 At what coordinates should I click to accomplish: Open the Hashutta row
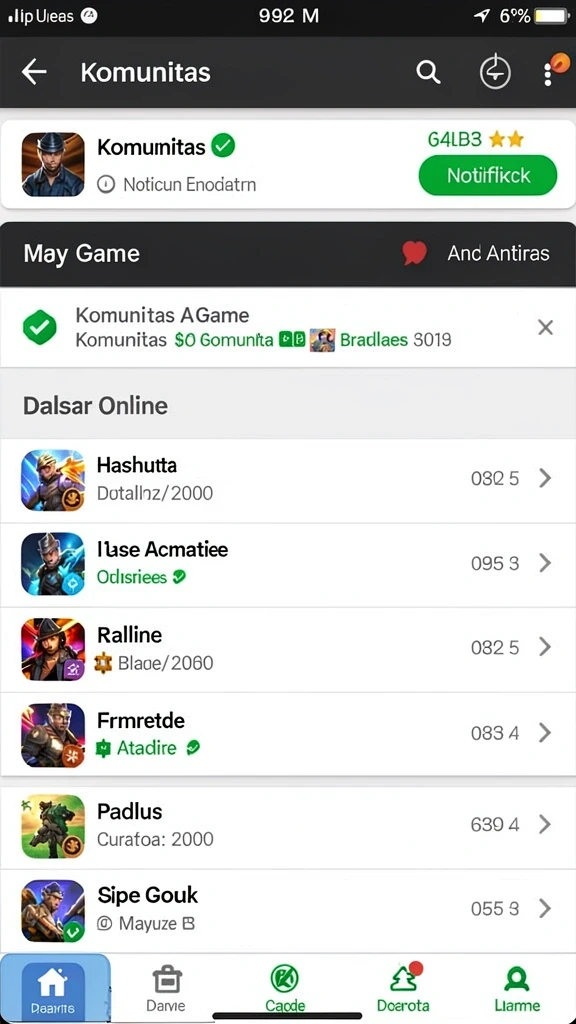click(x=288, y=480)
